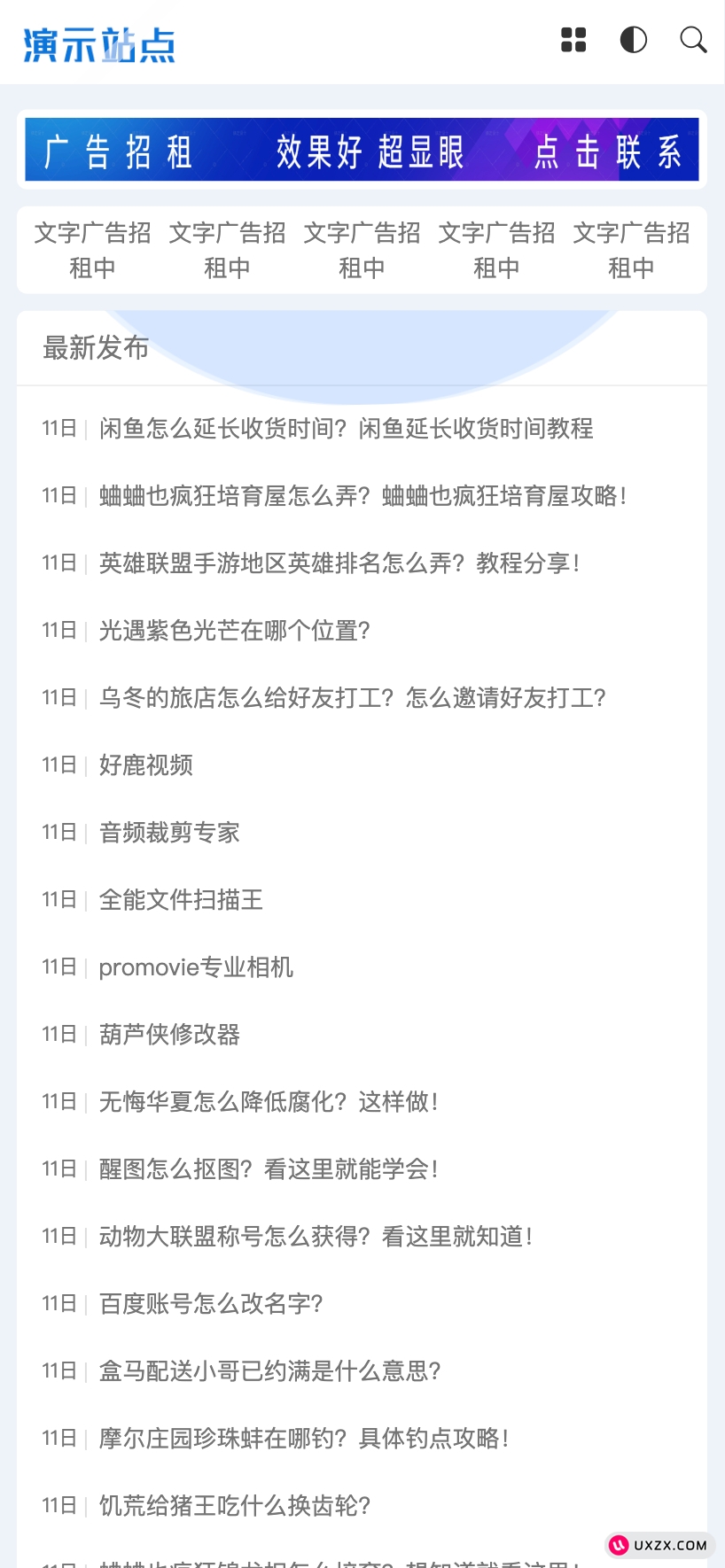
Task: View 动物大联盟称号怎么获得 post
Action: pos(316,1237)
